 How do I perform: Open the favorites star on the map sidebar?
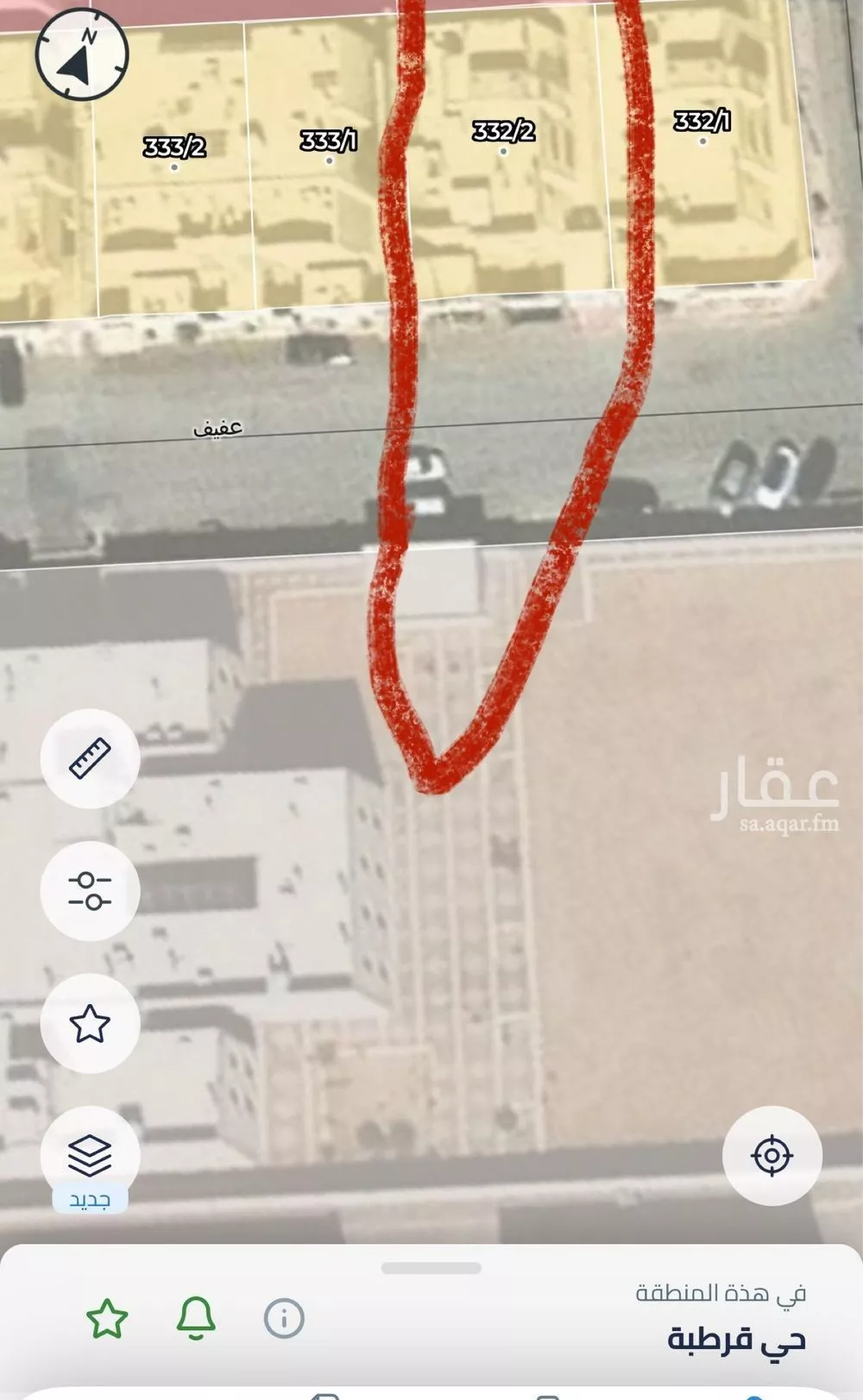tap(89, 1023)
